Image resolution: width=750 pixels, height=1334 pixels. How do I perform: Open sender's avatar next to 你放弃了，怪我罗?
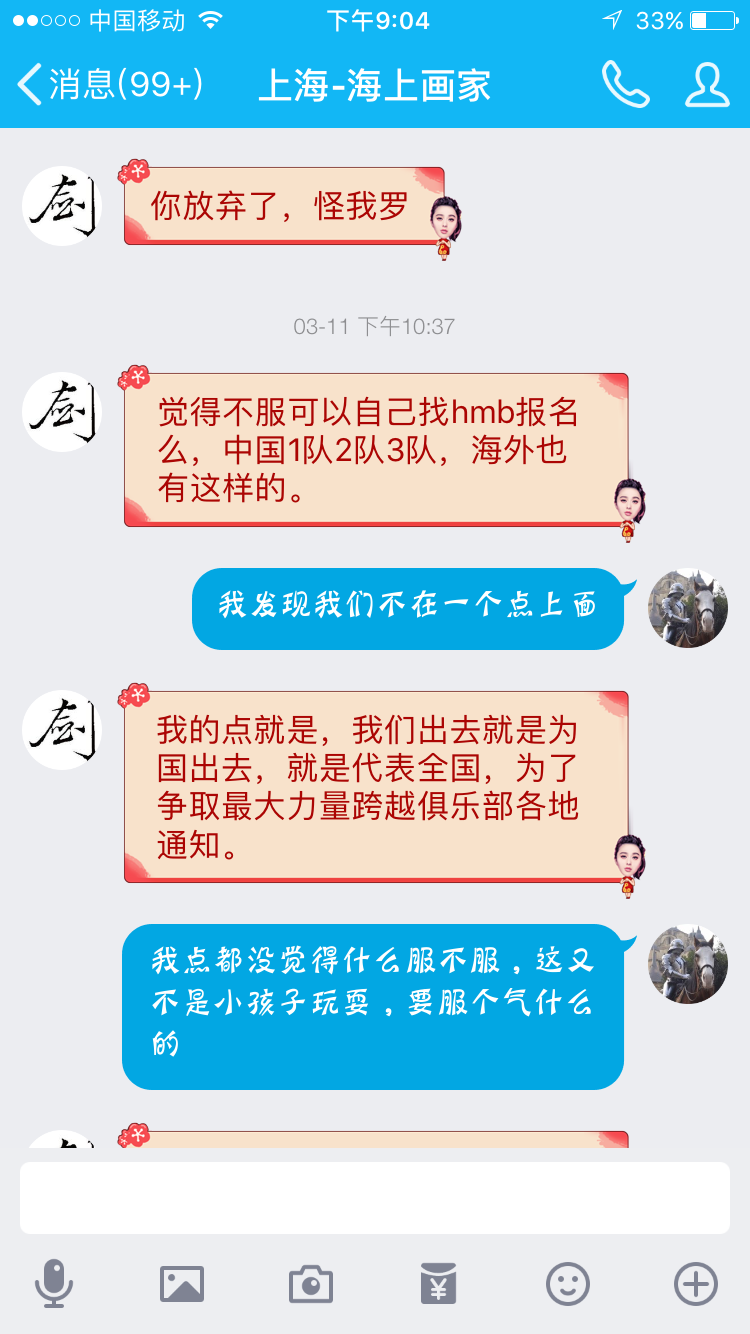62,206
